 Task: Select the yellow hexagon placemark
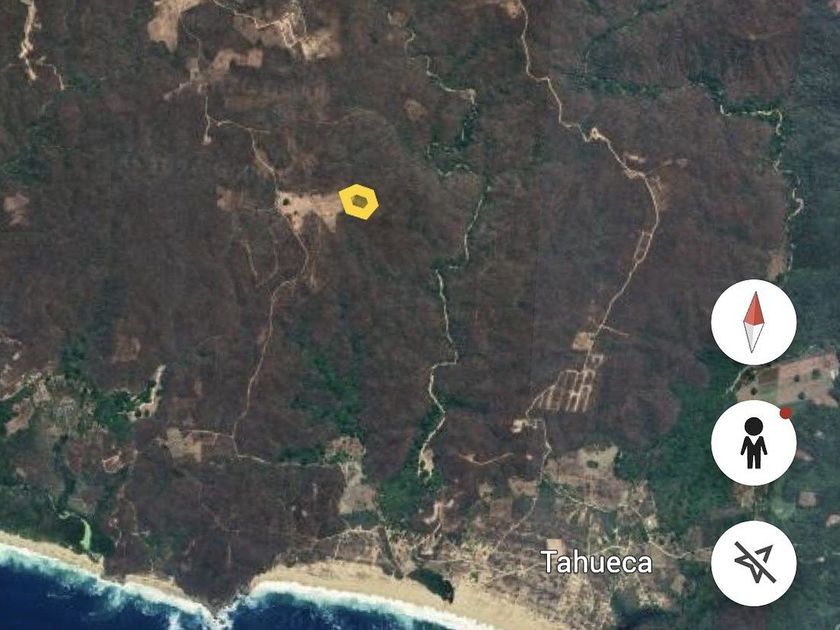click(x=359, y=202)
